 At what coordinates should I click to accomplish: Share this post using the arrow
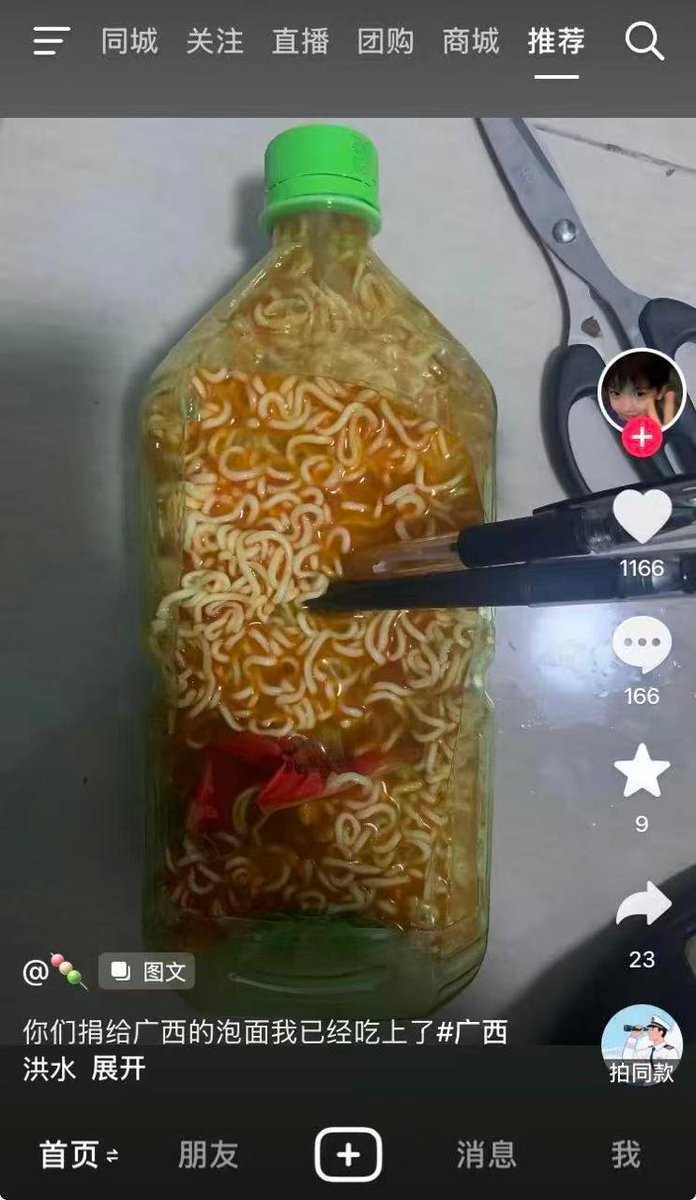(x=642, y=904)
